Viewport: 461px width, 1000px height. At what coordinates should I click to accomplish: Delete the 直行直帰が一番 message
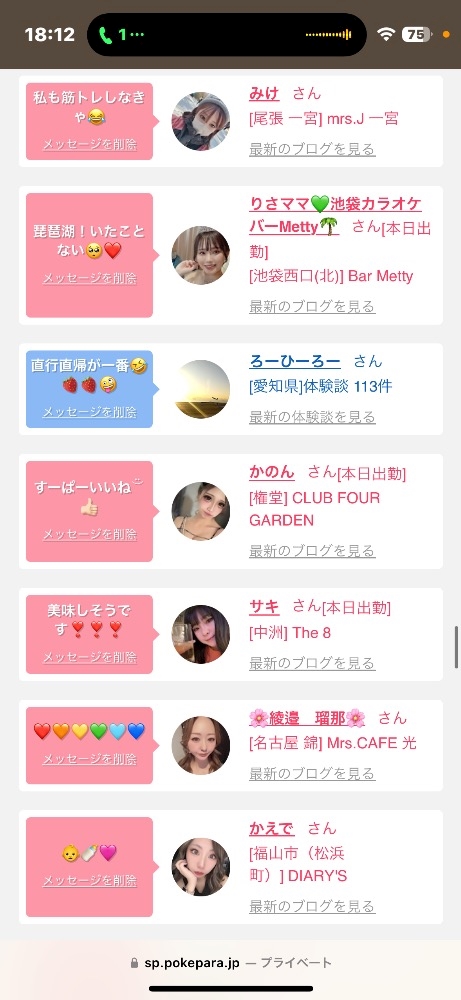pyautogui.click(x=90, y=412)
